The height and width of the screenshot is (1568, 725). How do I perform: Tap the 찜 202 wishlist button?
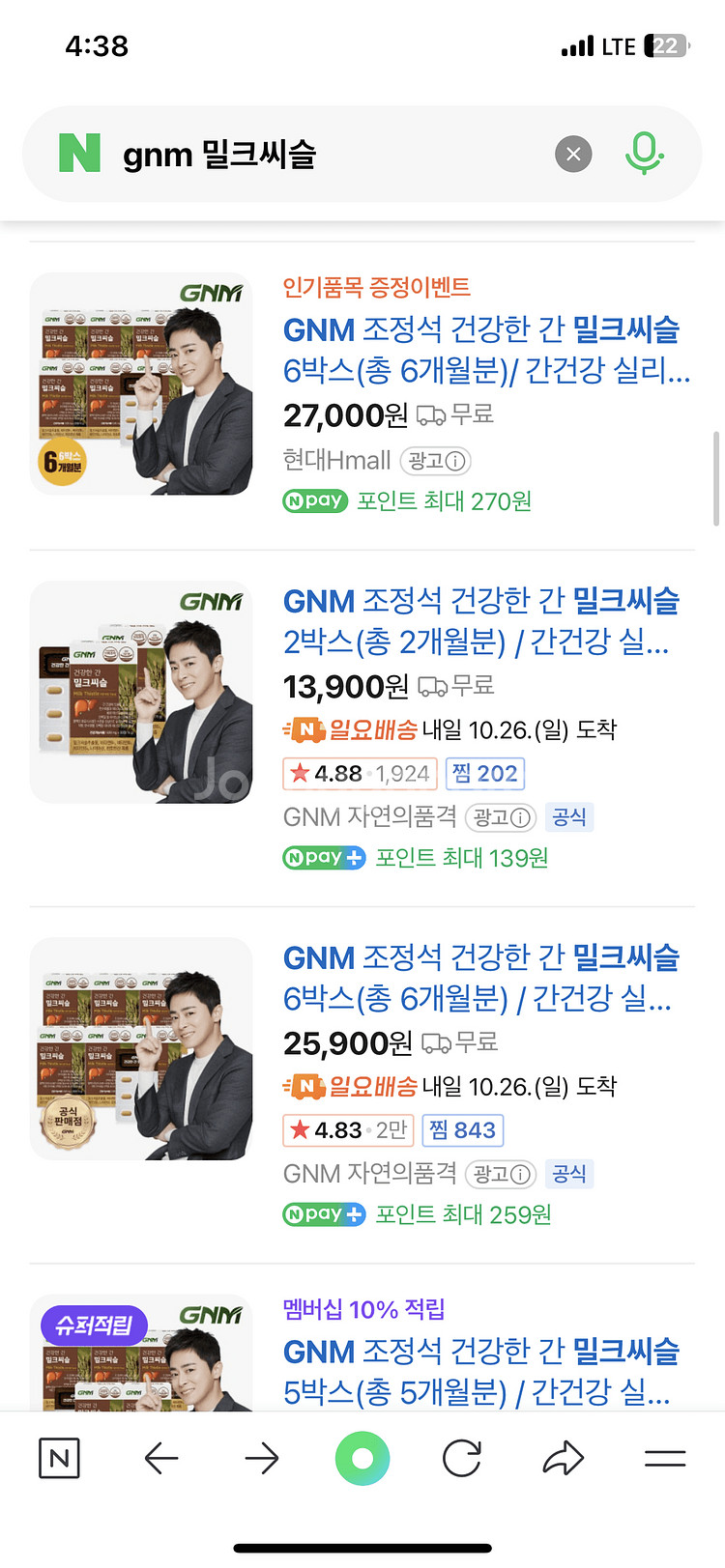point(484,773)
